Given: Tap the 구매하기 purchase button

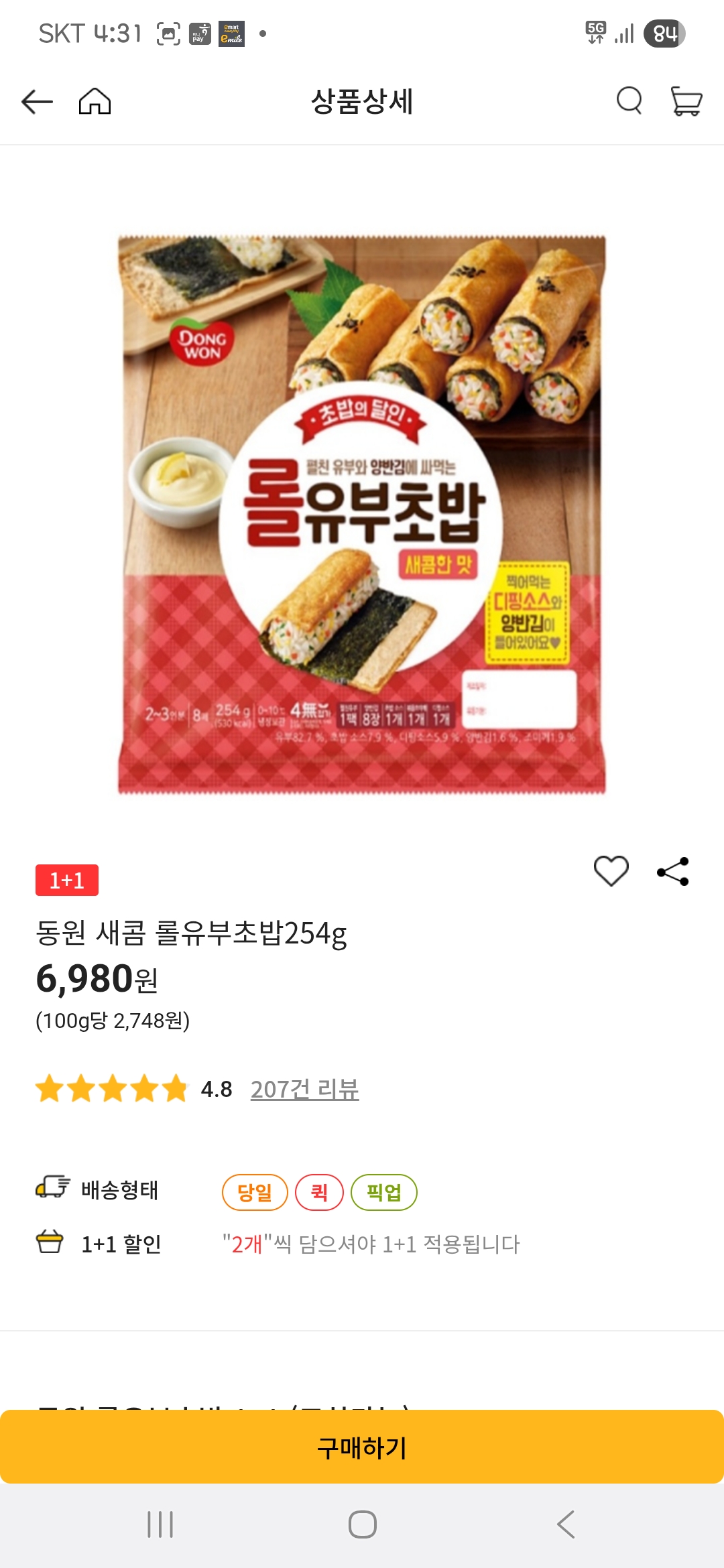Looking at the screenshot, I should (x=362, y=1443).
